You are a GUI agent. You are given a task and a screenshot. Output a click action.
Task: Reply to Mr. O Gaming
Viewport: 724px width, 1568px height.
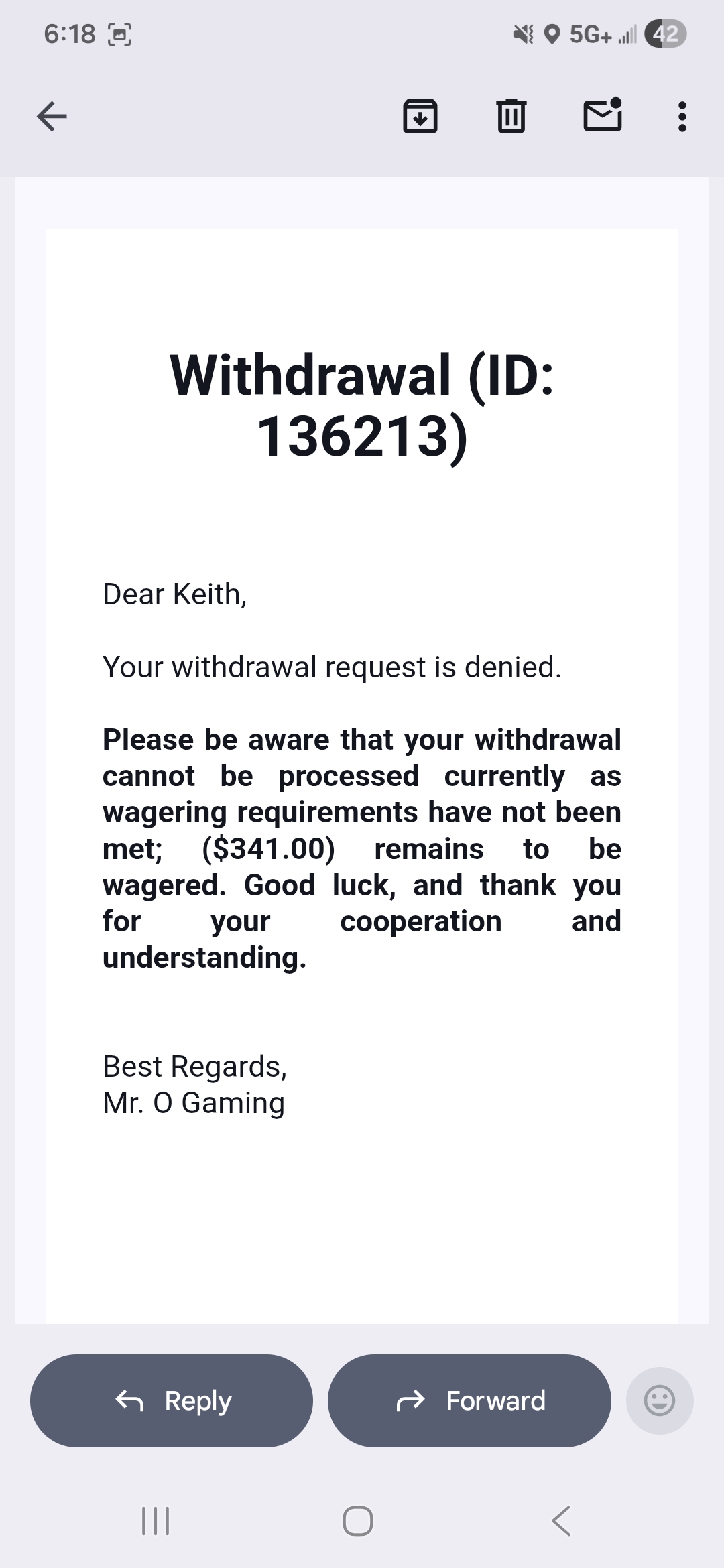point(172,1400)
